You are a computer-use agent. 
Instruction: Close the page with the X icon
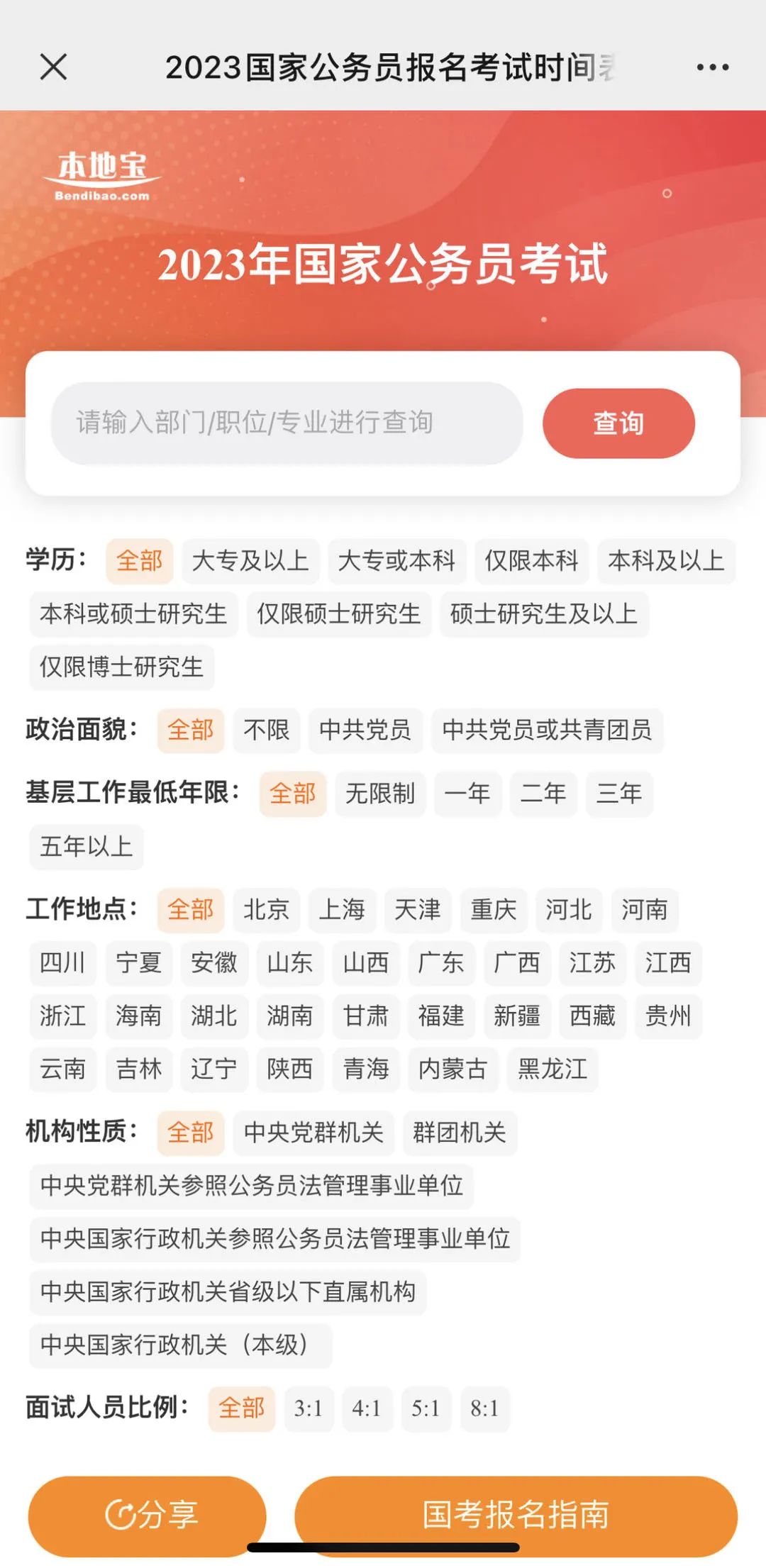(53, 67)
